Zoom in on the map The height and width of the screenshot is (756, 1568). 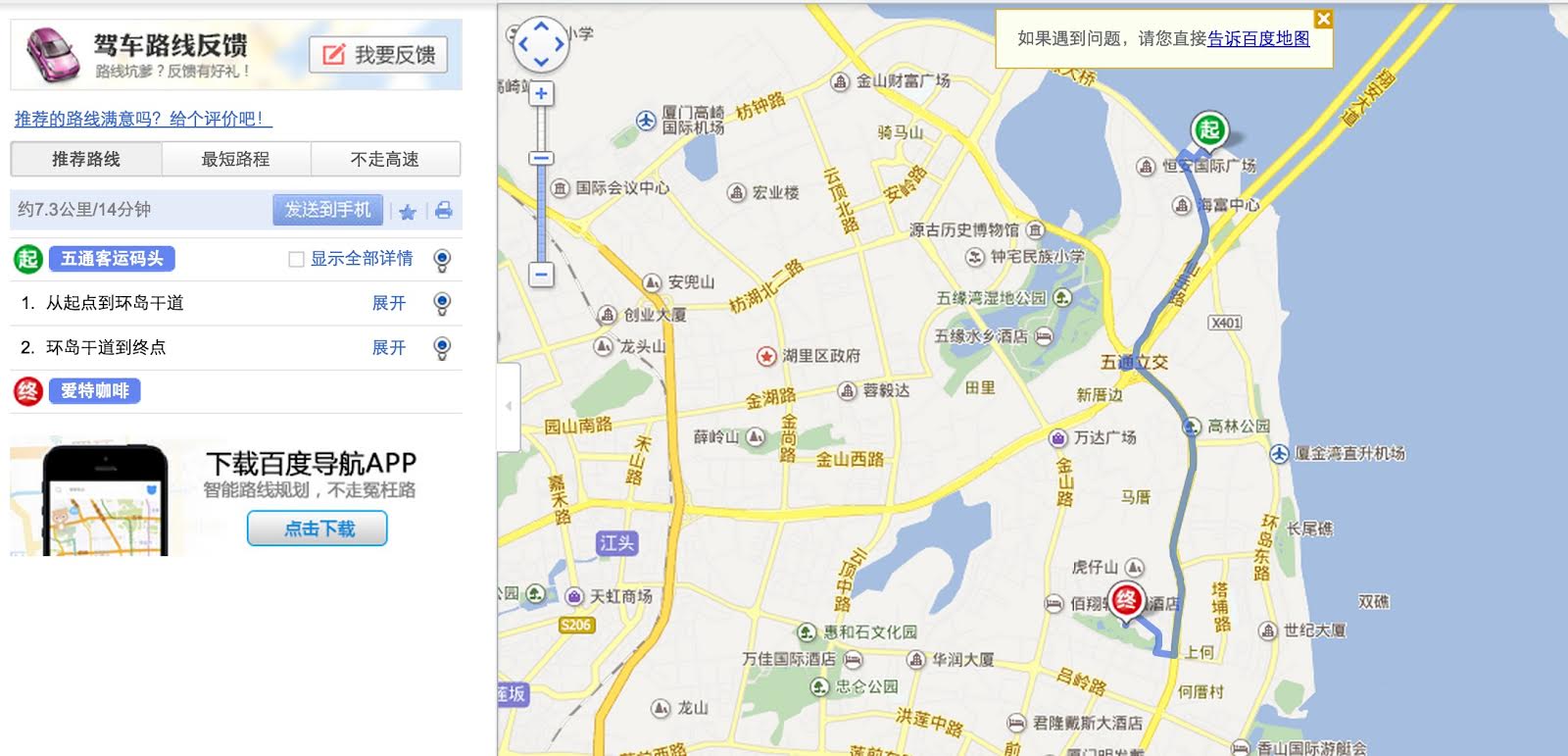[x=541, y=94]
